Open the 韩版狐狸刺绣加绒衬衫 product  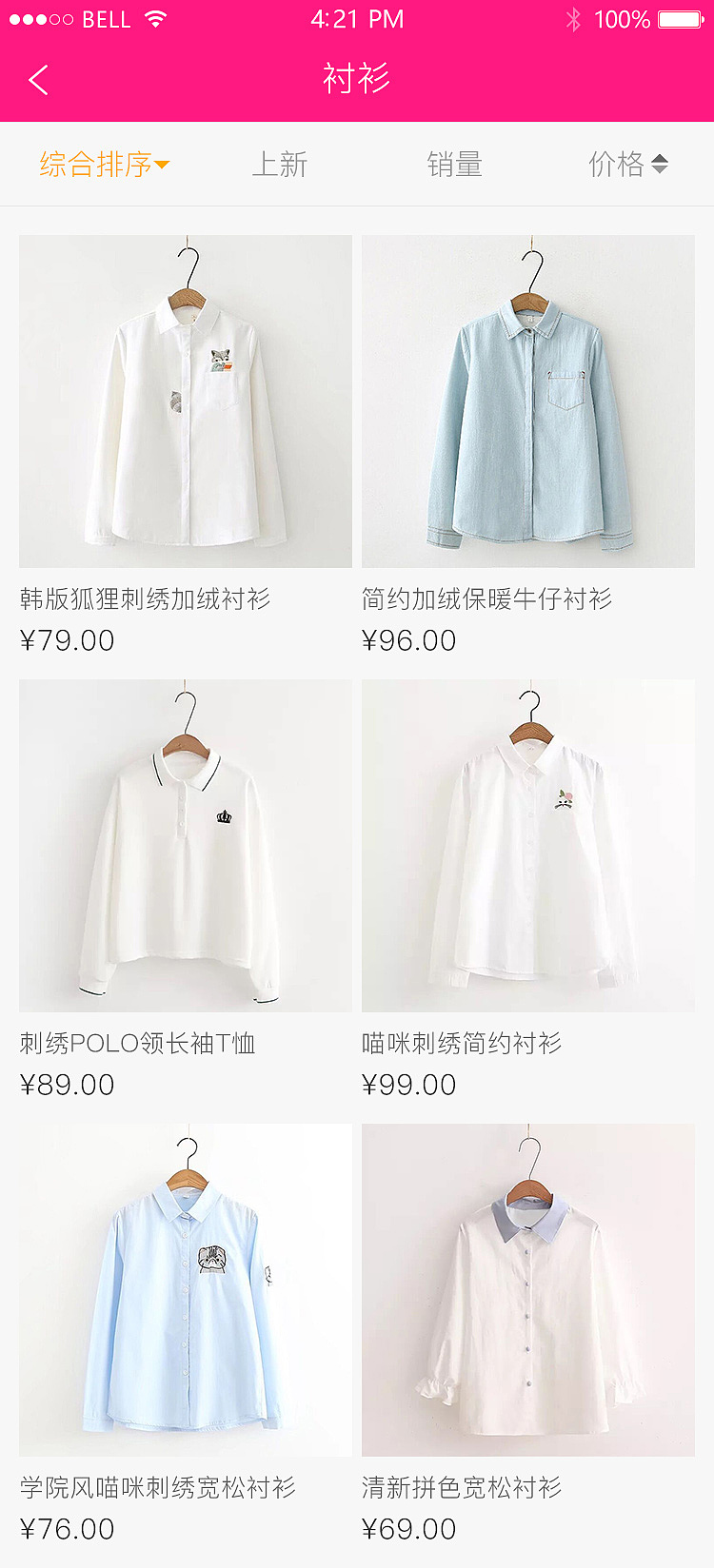point(186,402)
